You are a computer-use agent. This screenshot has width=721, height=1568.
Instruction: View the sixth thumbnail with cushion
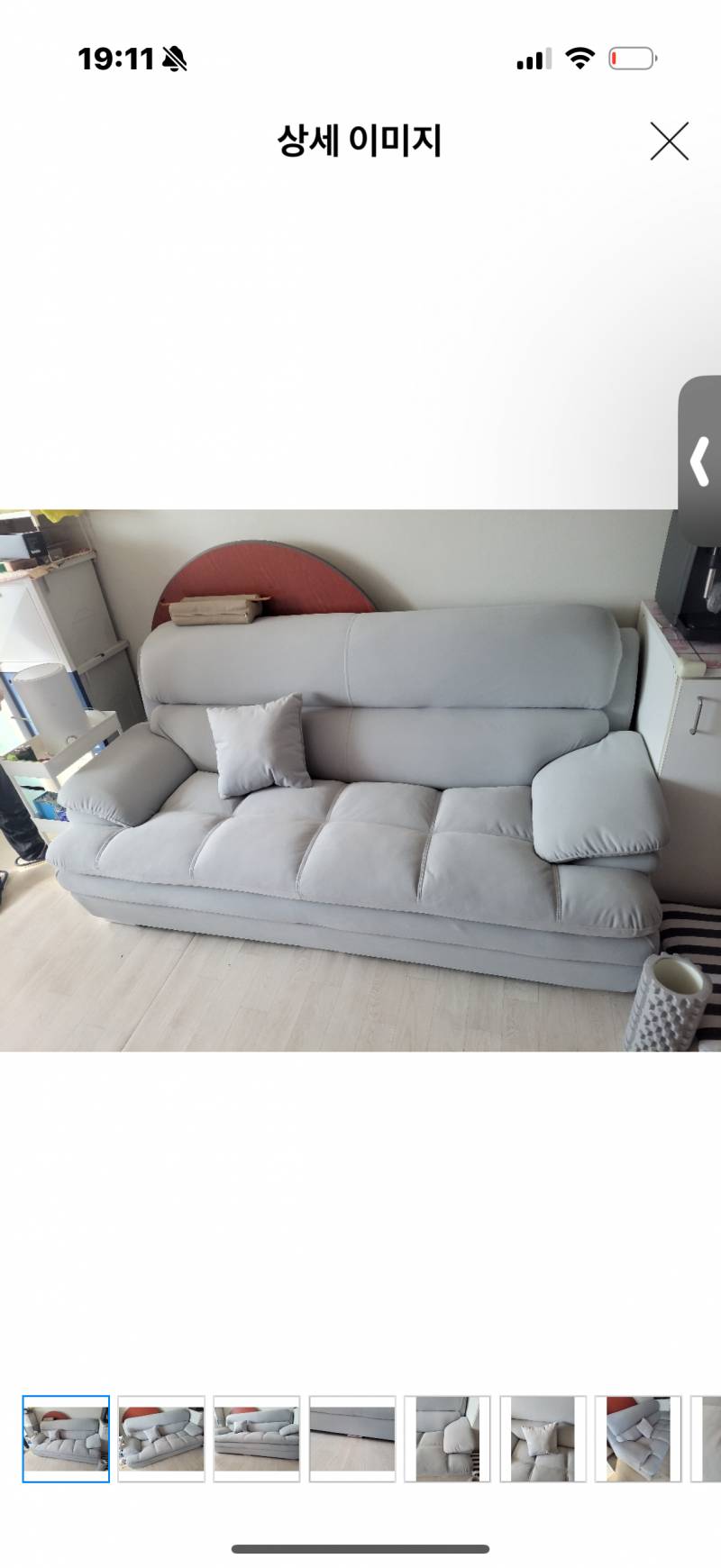(x=543, y=1439)
